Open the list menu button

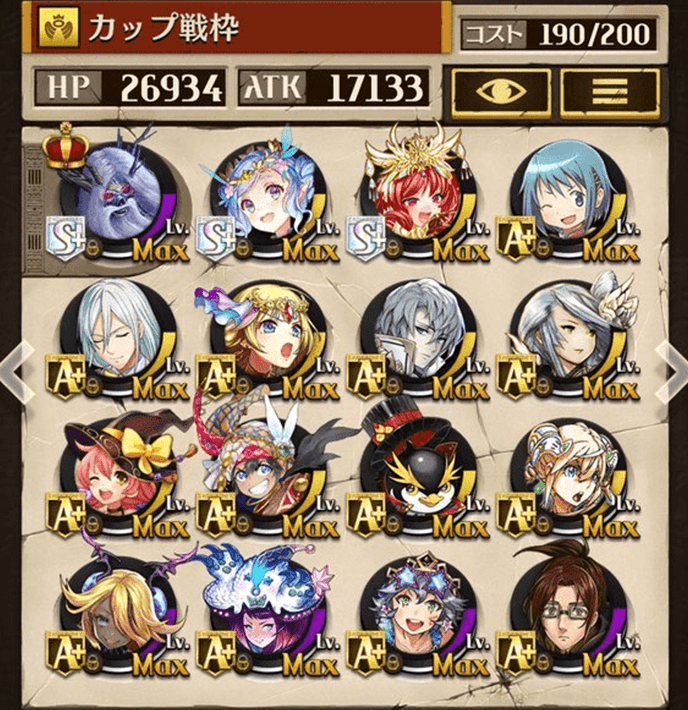pos(608,91)
